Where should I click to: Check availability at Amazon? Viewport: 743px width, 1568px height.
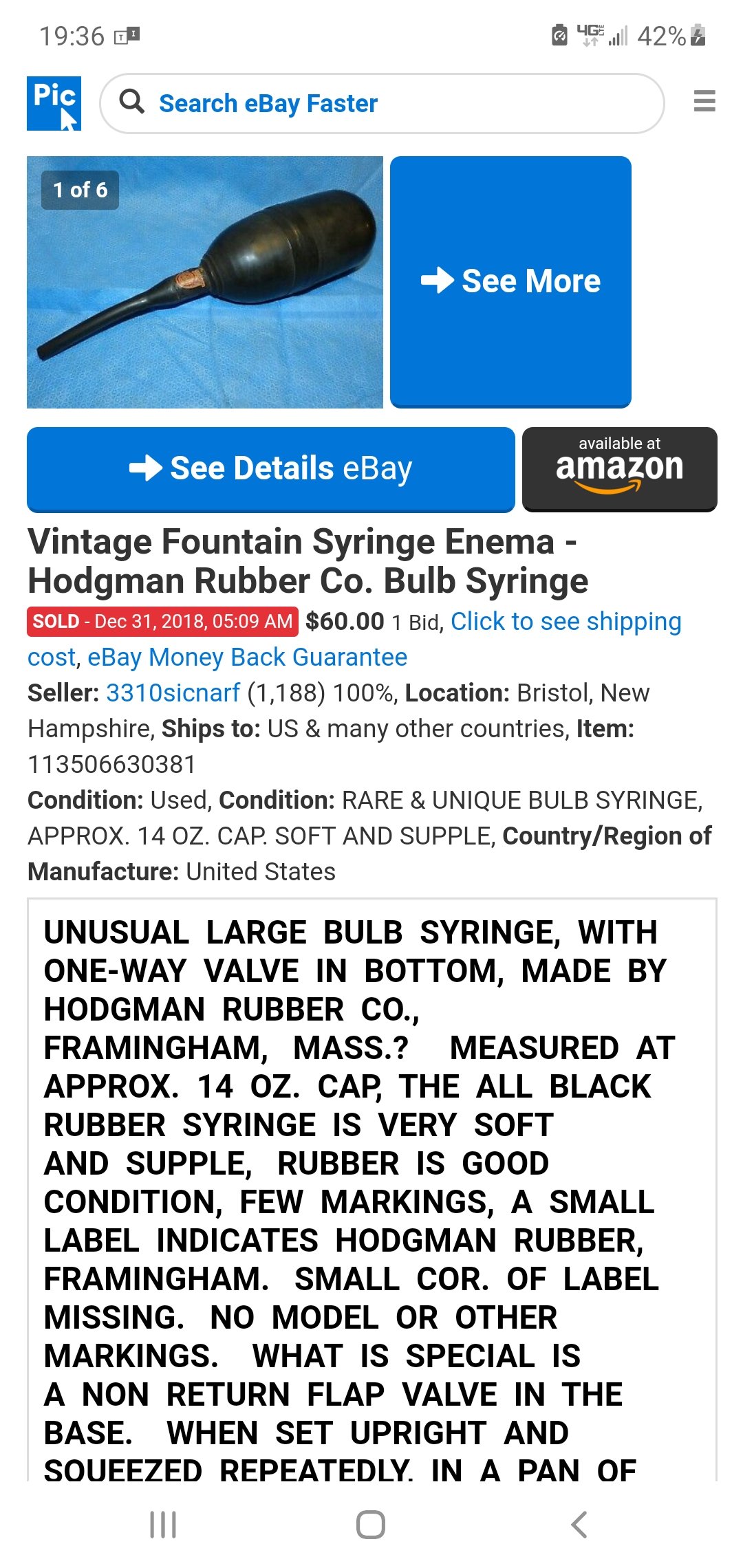coord(620,469)
